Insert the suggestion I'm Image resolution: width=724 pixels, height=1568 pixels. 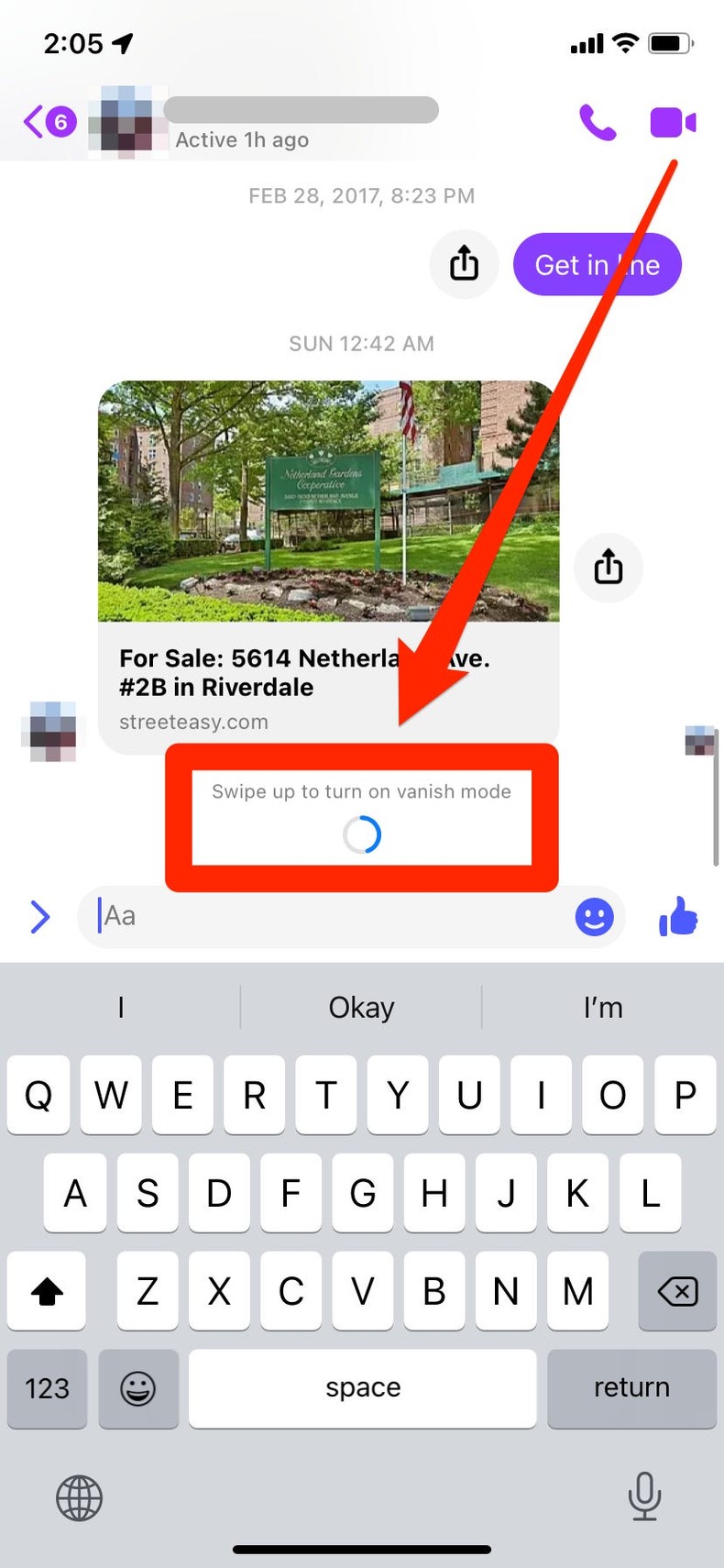(602, 1008)
